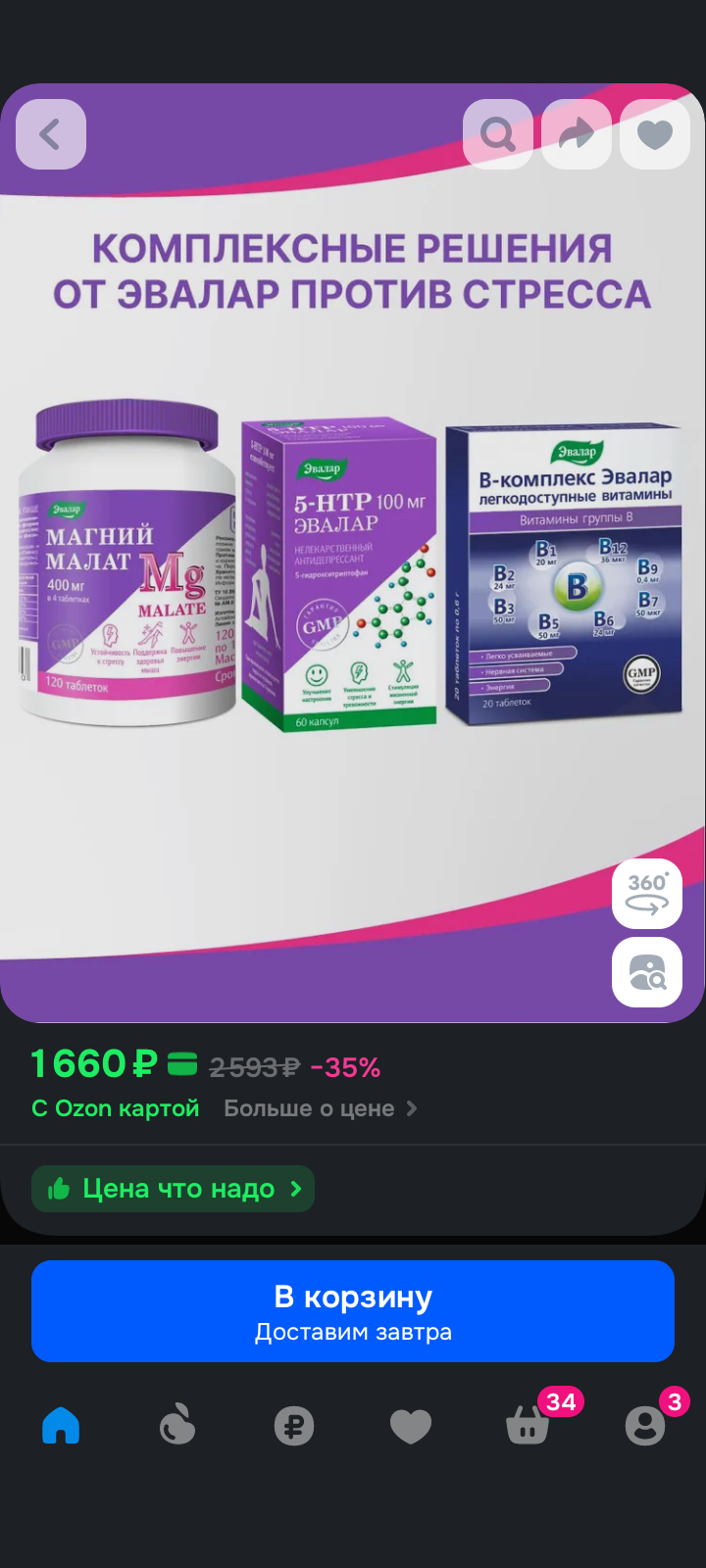The height and width of the screenshot is (1568, 706).
Task: Open the cart tab with 34 items
Action: click(528, 1426)
